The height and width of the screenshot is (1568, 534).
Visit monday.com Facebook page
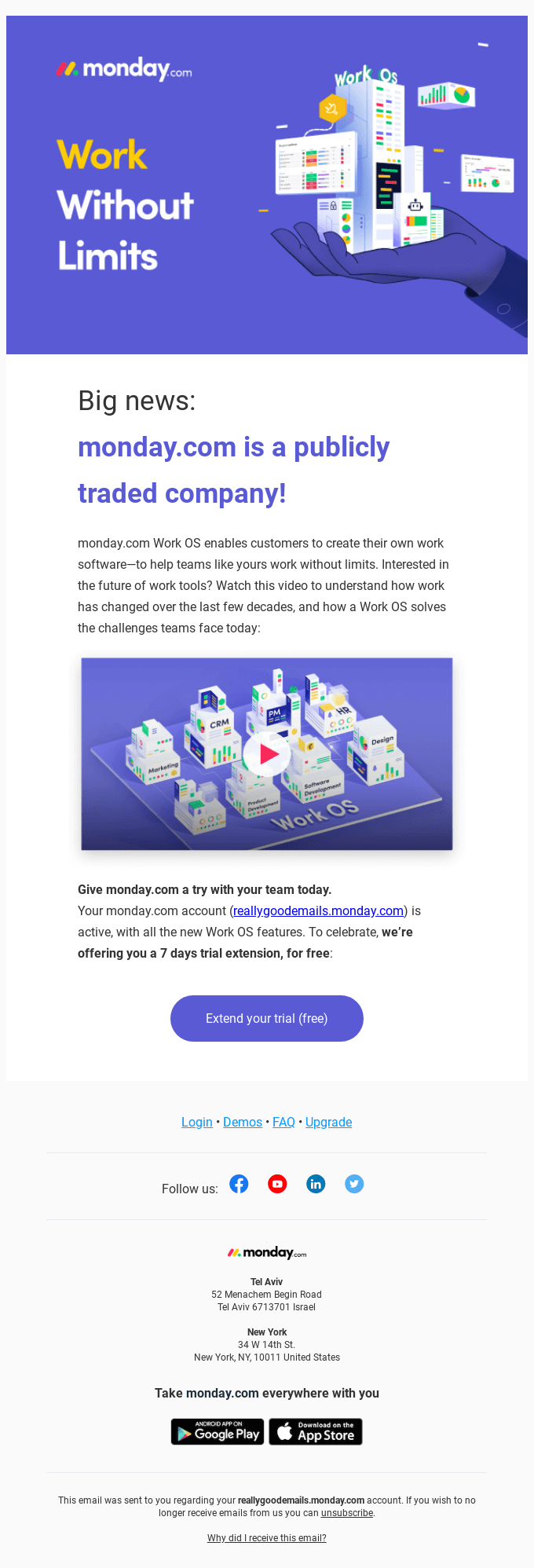pyautogui.click(x=239, y=1184)
